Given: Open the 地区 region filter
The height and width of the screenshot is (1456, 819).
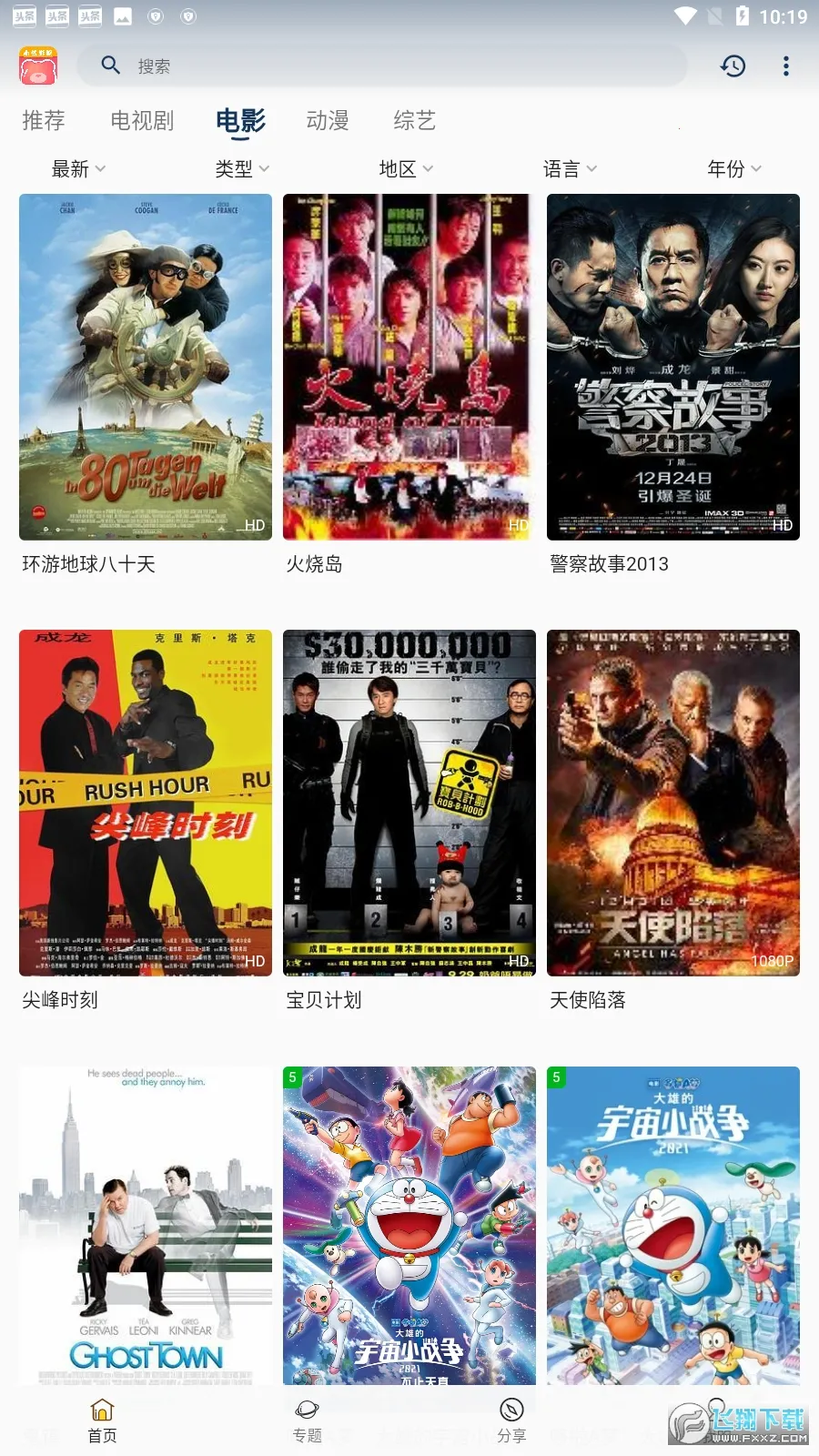Looking at the screenshot, I should coord(406,168).
